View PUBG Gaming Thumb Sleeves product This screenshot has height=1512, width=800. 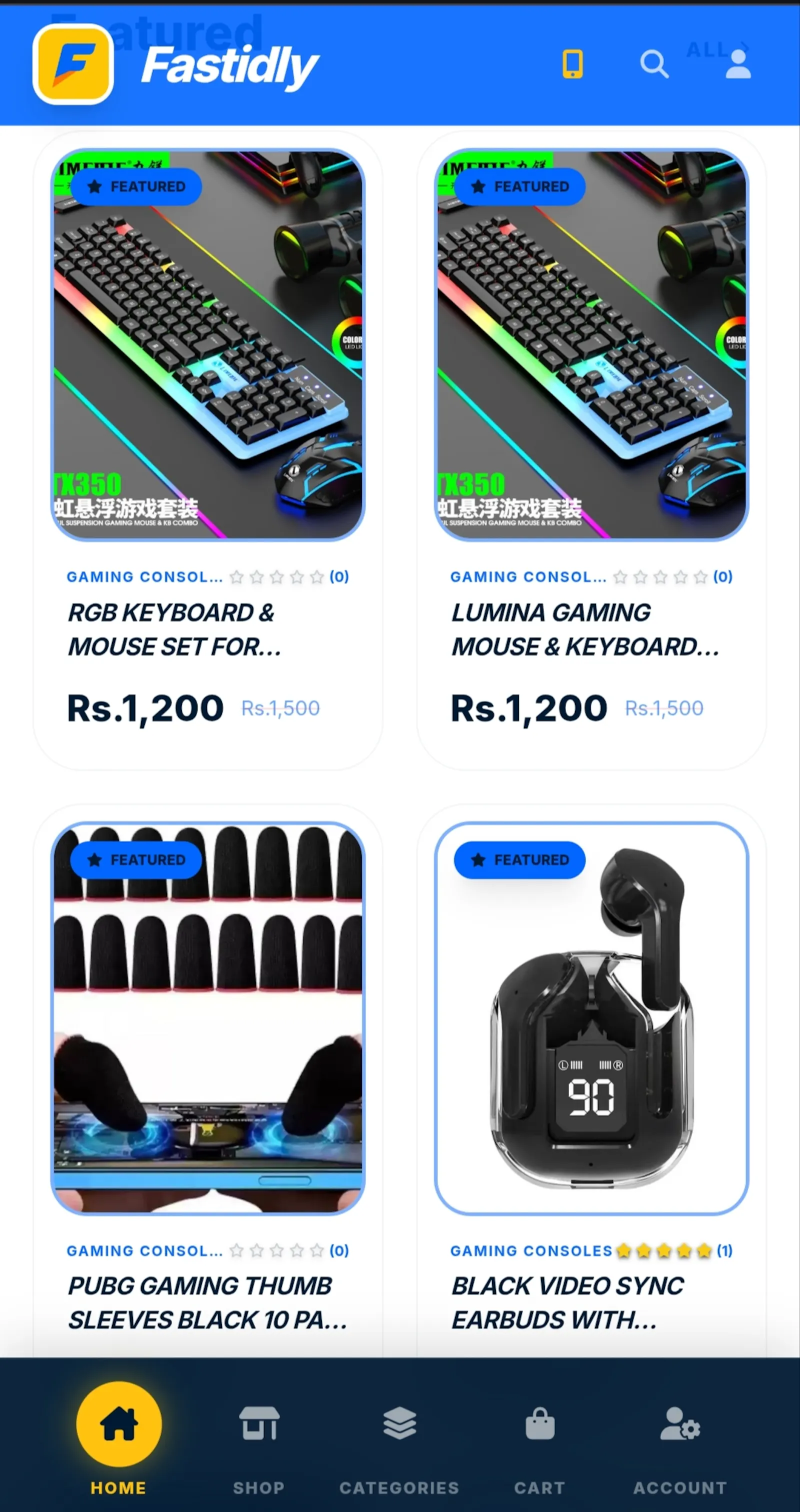point(206,1302)
